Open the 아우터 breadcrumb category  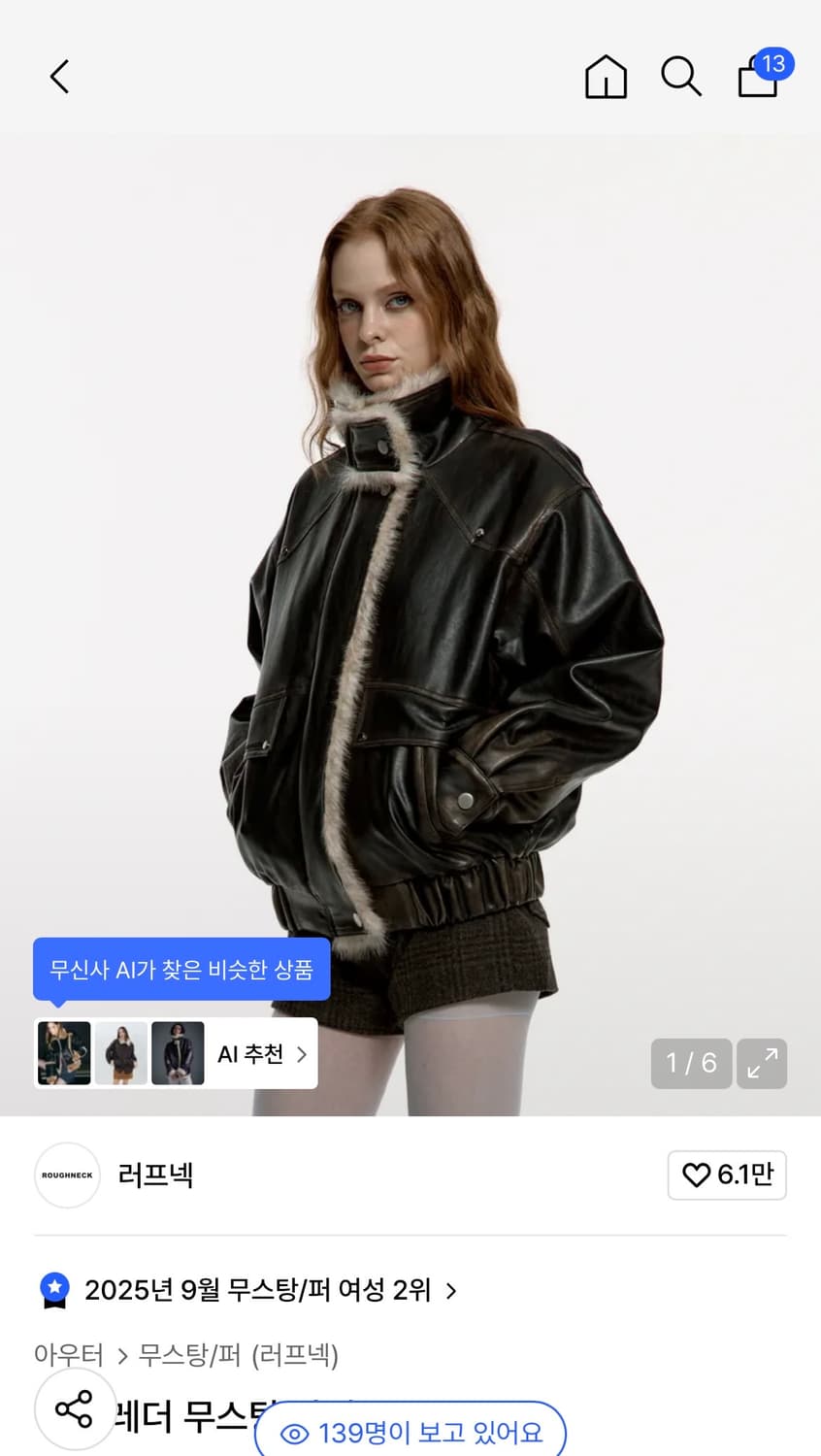68,1356
